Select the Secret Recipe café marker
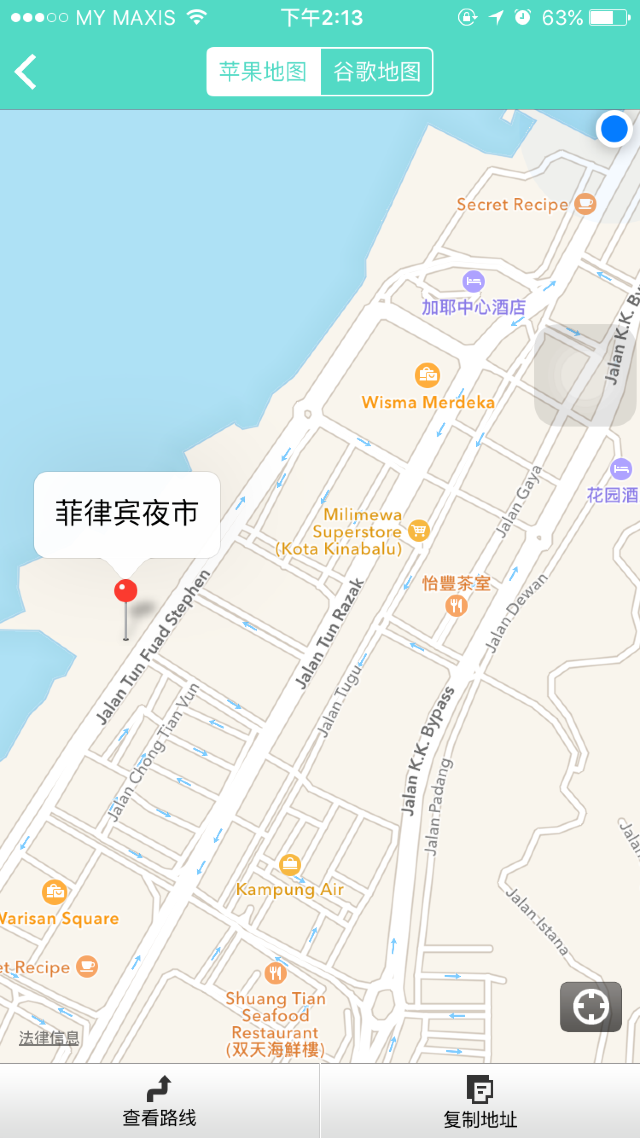Screen dimensions: 640x1138 (x=585, y=204)
